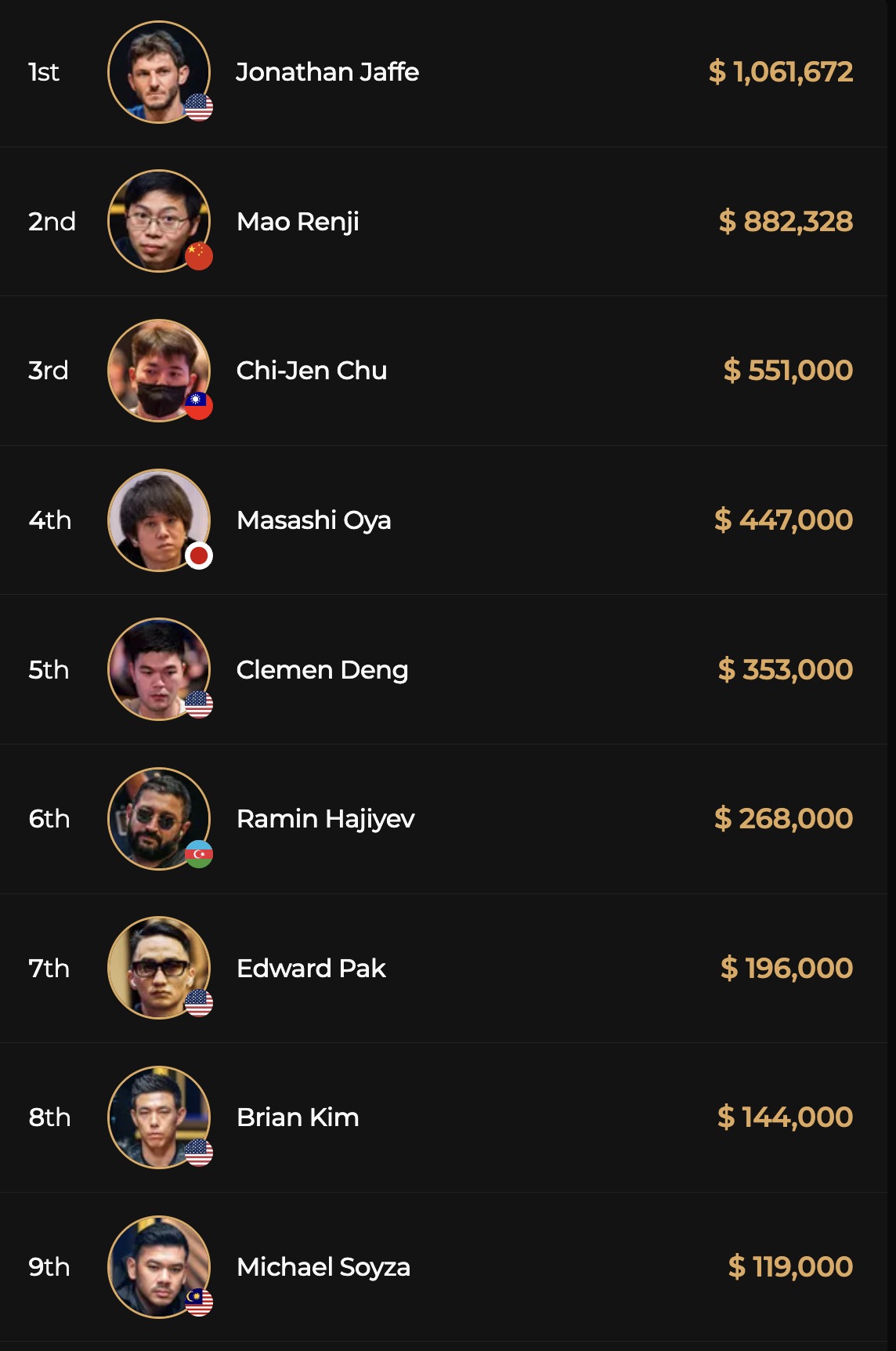This screenshot has width=896, height=1351.
Task: Open Jonathan Jaffe's player profile
Action: [327, 72]
